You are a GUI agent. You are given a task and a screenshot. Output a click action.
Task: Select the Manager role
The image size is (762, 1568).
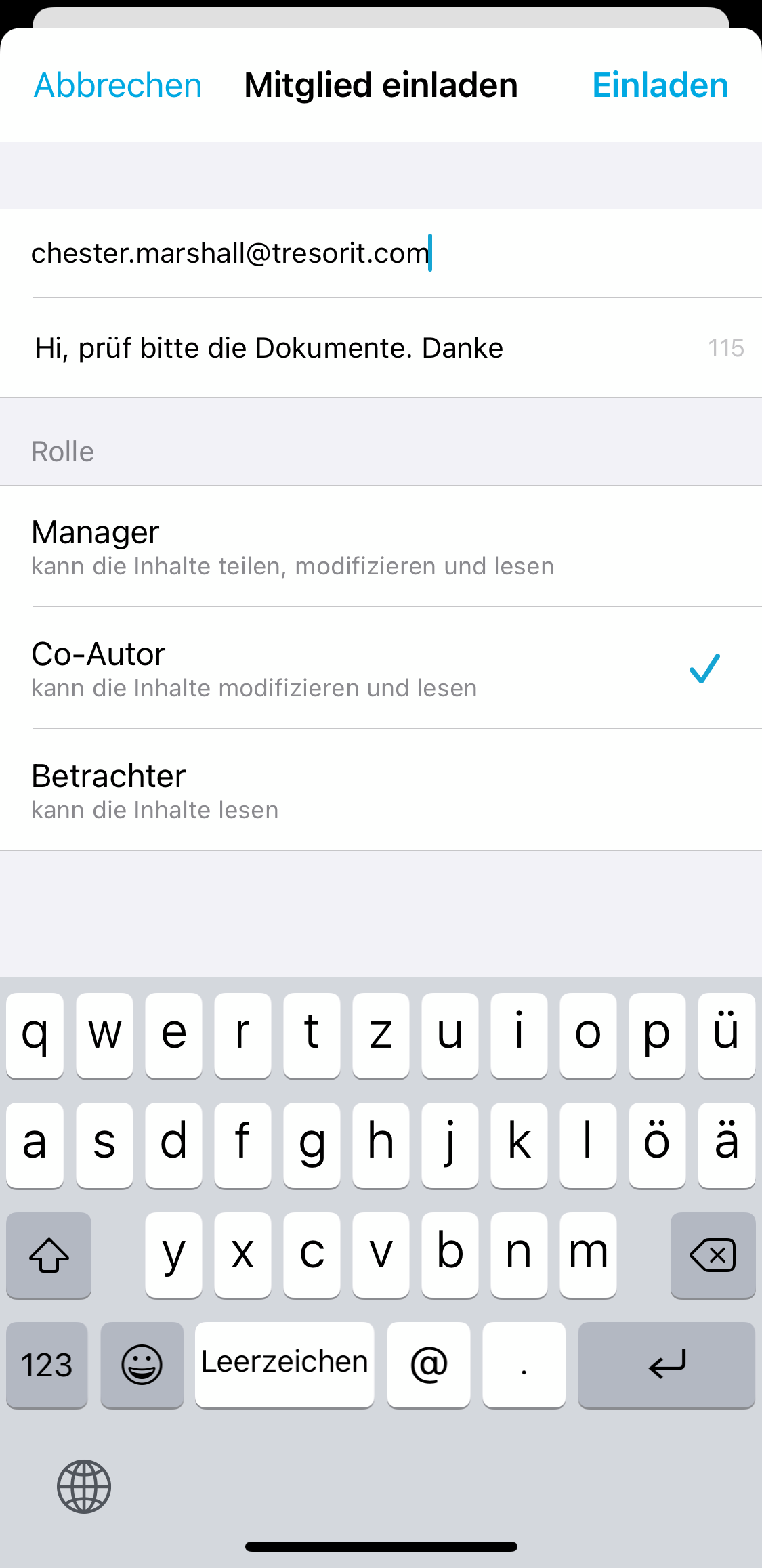[381, 547]
